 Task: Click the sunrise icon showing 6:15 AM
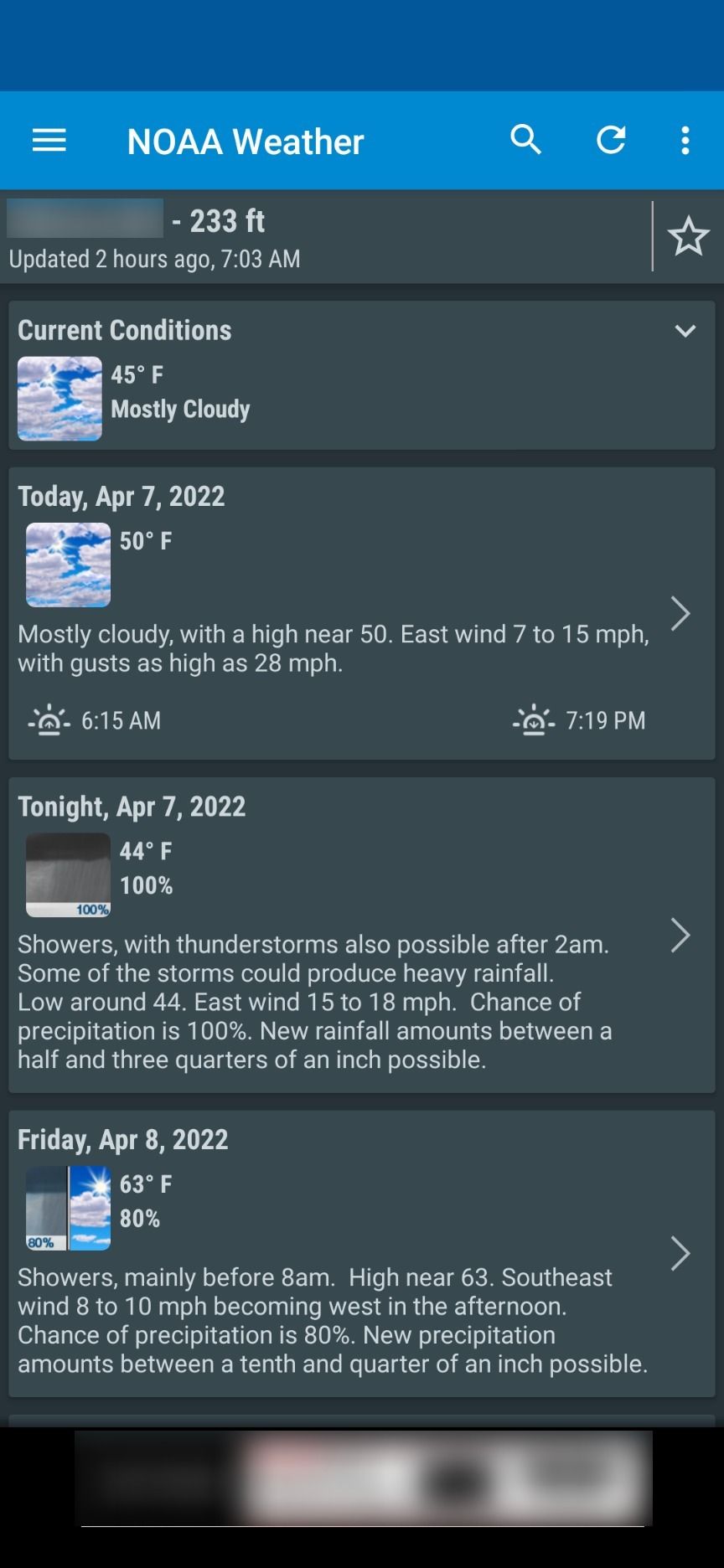point(49,720)
